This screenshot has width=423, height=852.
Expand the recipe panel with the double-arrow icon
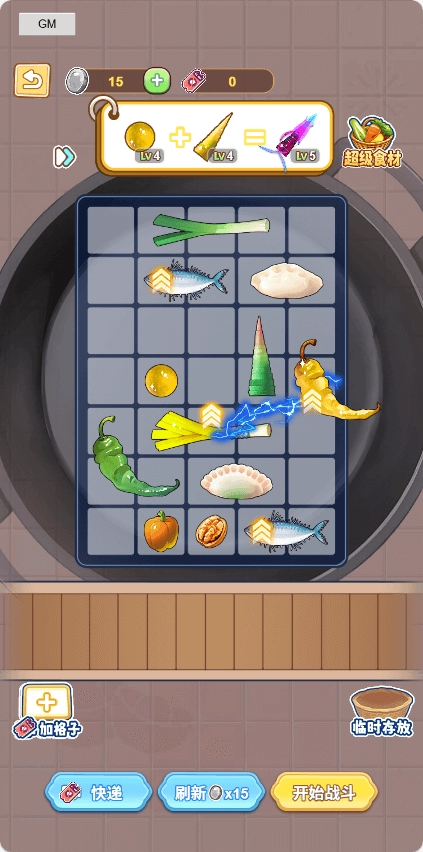click(64, 156)
